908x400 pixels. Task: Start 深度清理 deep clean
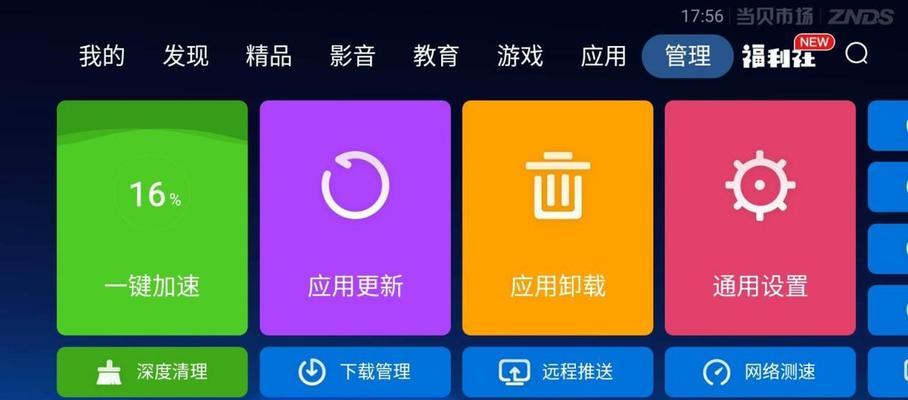pyautogui.click(x=152, y=372)
